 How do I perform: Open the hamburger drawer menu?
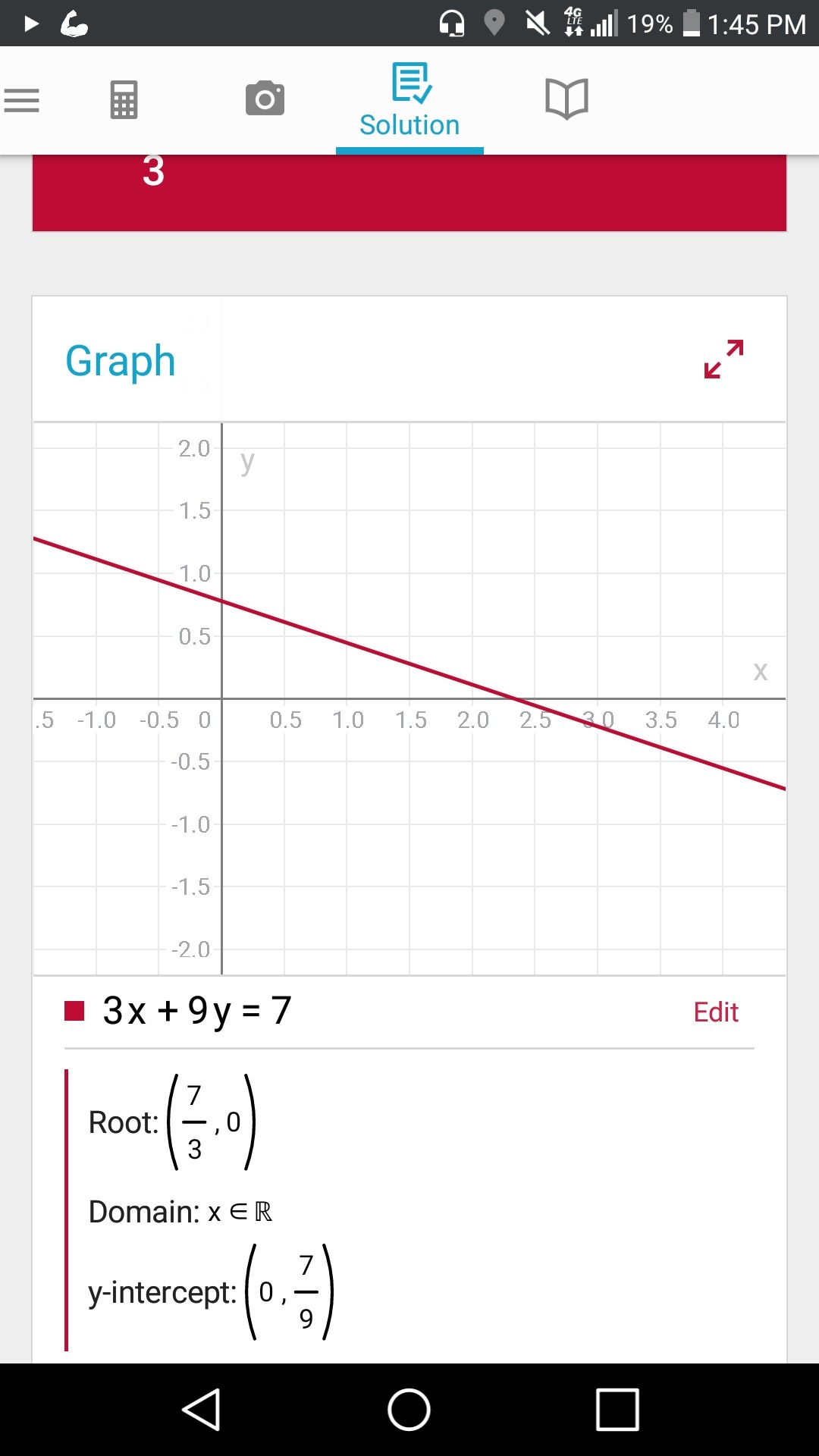pos(21,100)
